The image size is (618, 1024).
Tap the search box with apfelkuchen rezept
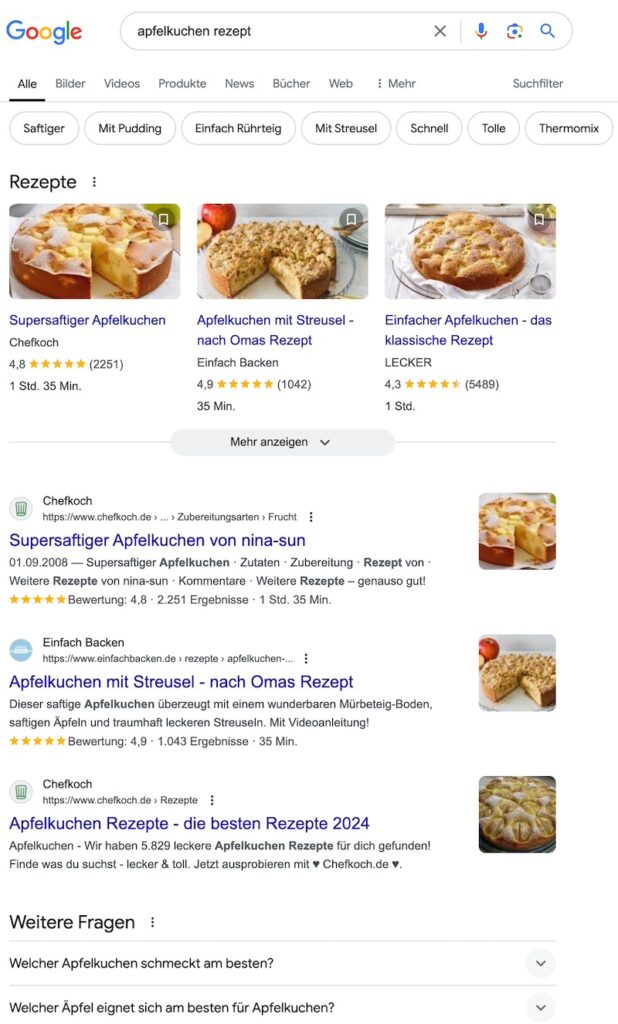[270, 31]
